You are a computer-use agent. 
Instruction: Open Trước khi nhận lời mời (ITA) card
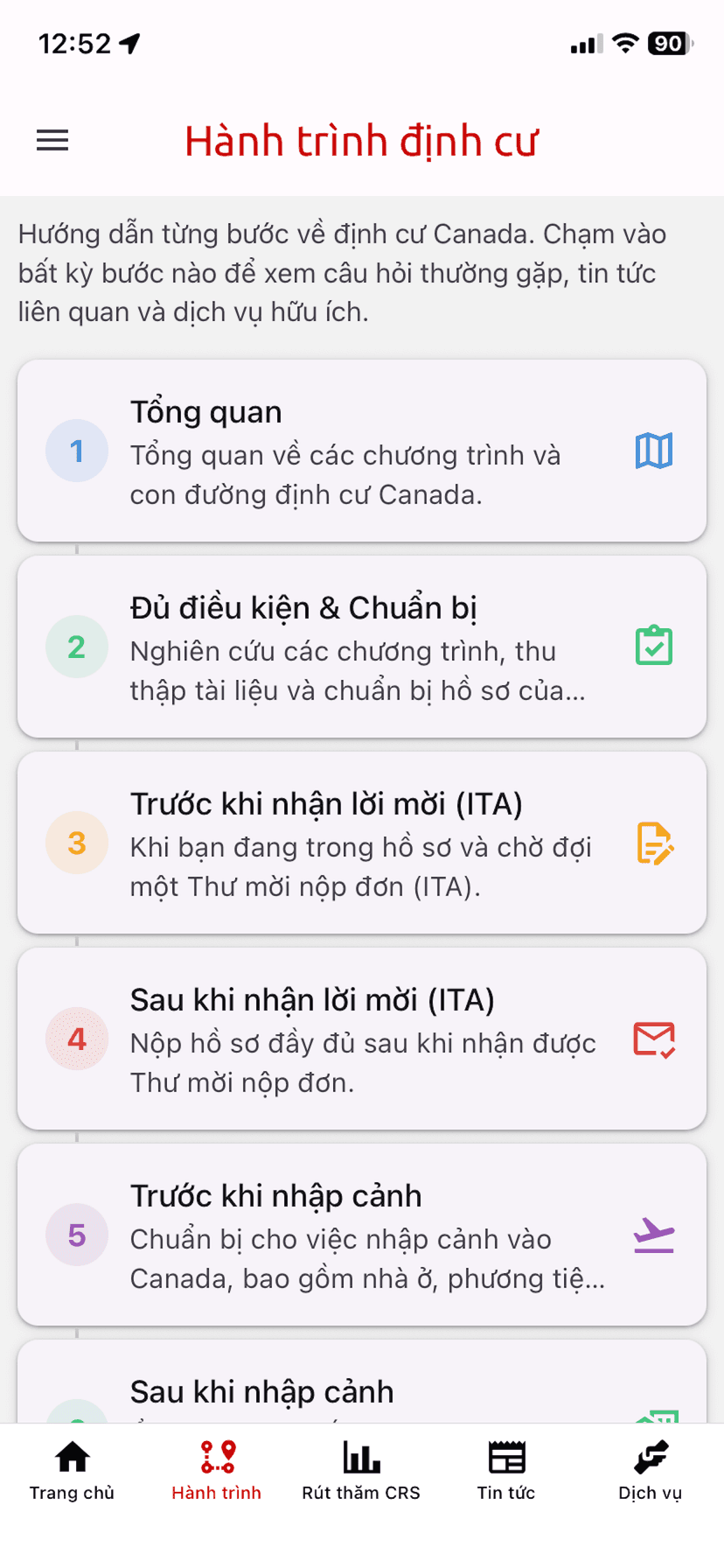[x=362, y=843]
